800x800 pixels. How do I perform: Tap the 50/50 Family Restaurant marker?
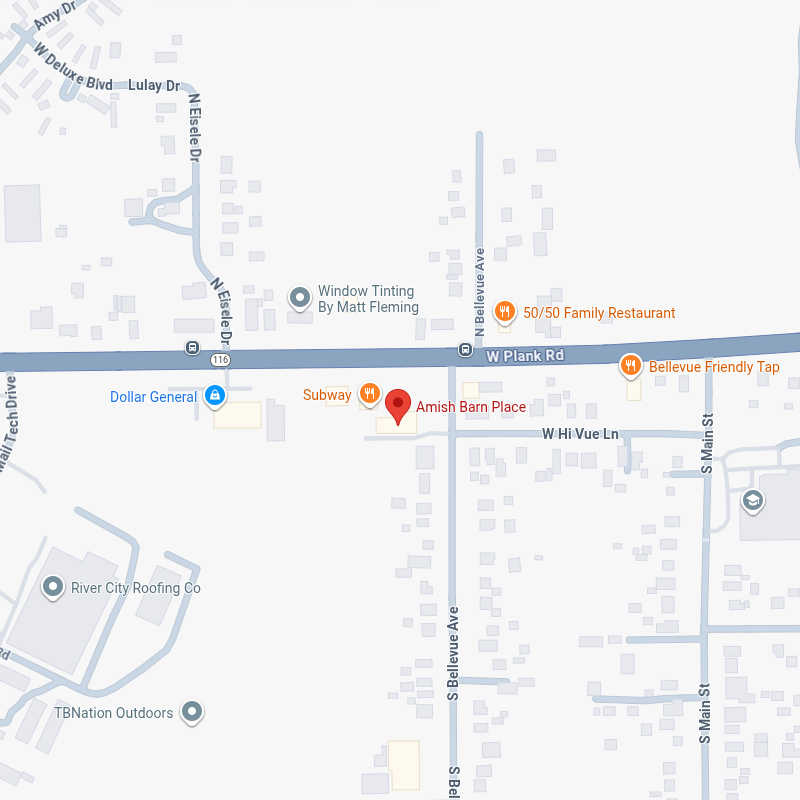click(505, 313)
